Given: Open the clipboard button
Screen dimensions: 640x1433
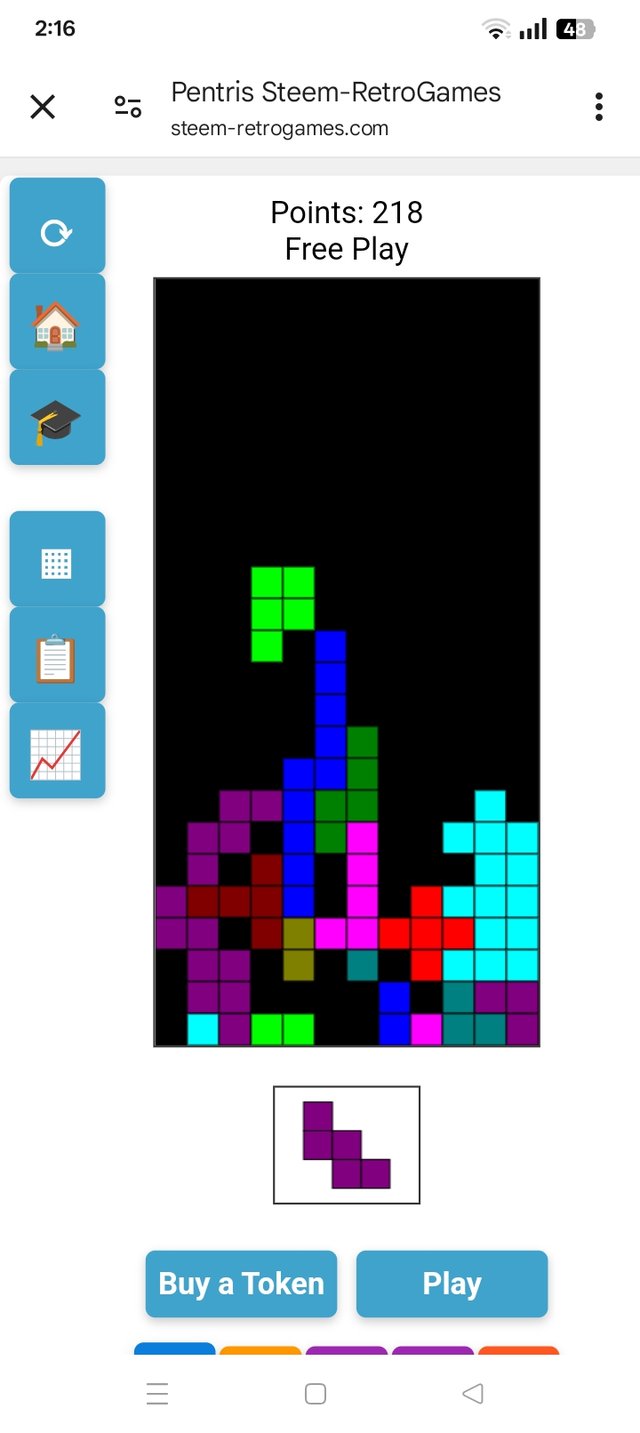Looking at the screenshot, I should [57, 657].
